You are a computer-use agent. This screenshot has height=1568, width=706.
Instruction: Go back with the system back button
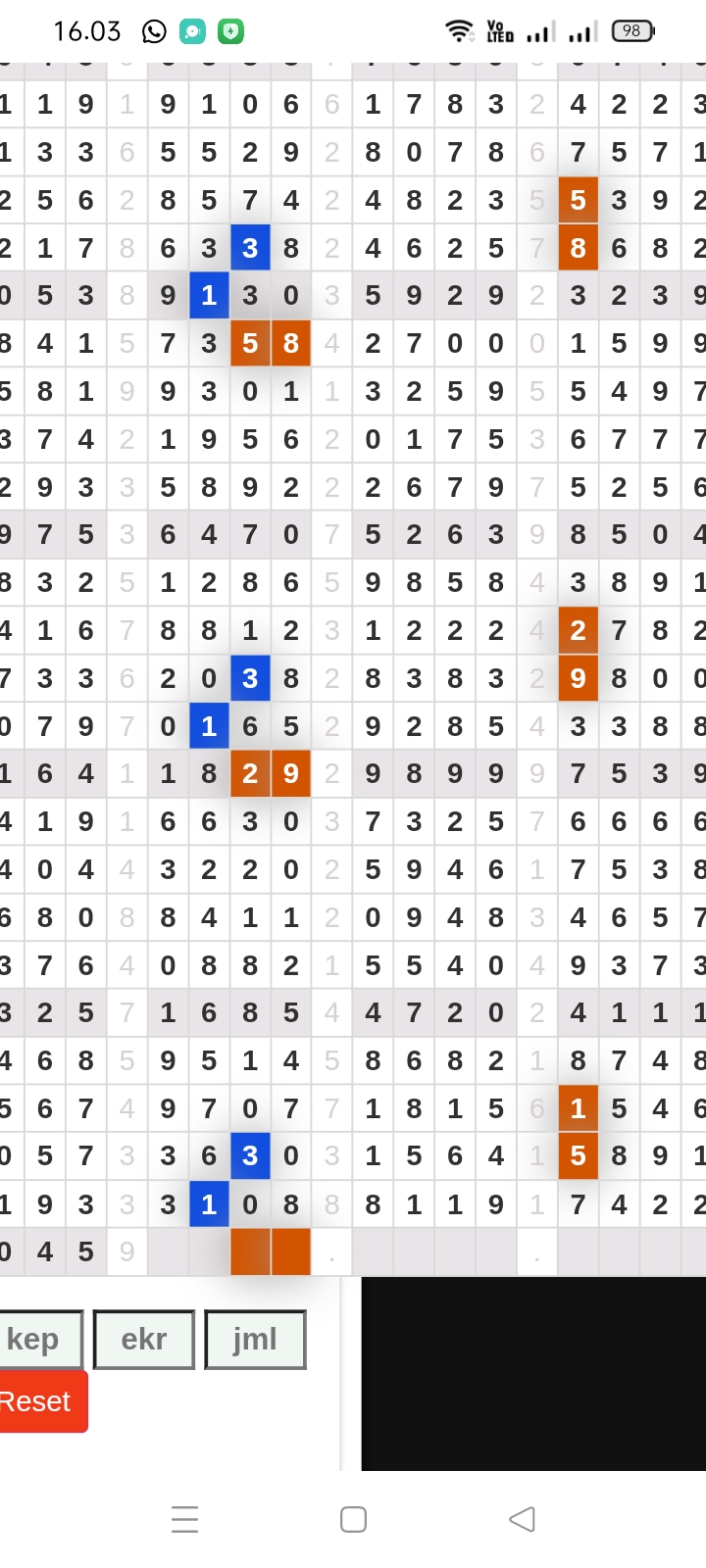click(522, 1519)
